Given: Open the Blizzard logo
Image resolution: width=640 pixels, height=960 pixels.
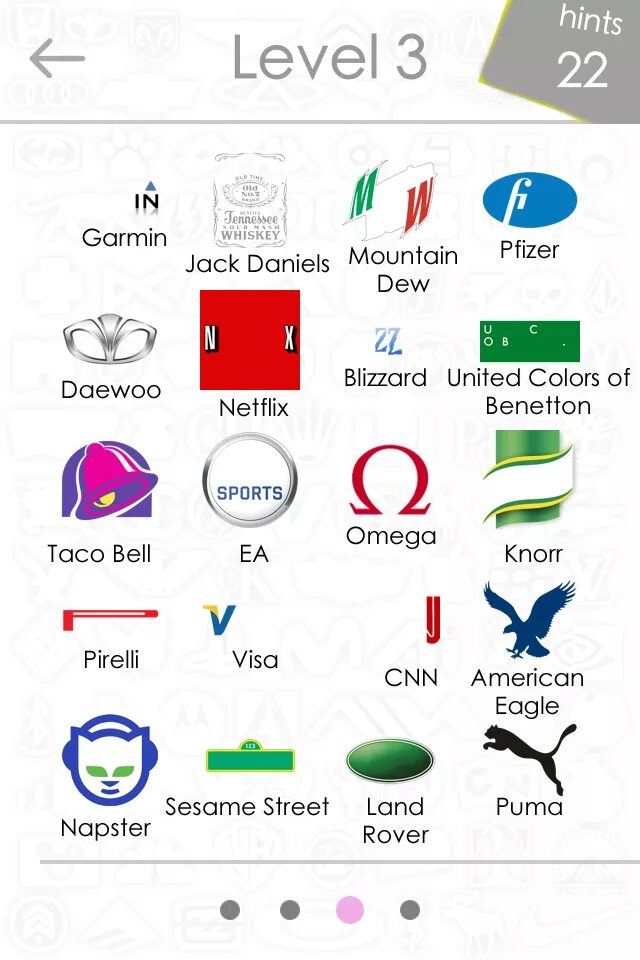Looking at the screenshot, I should click(387, 342).
